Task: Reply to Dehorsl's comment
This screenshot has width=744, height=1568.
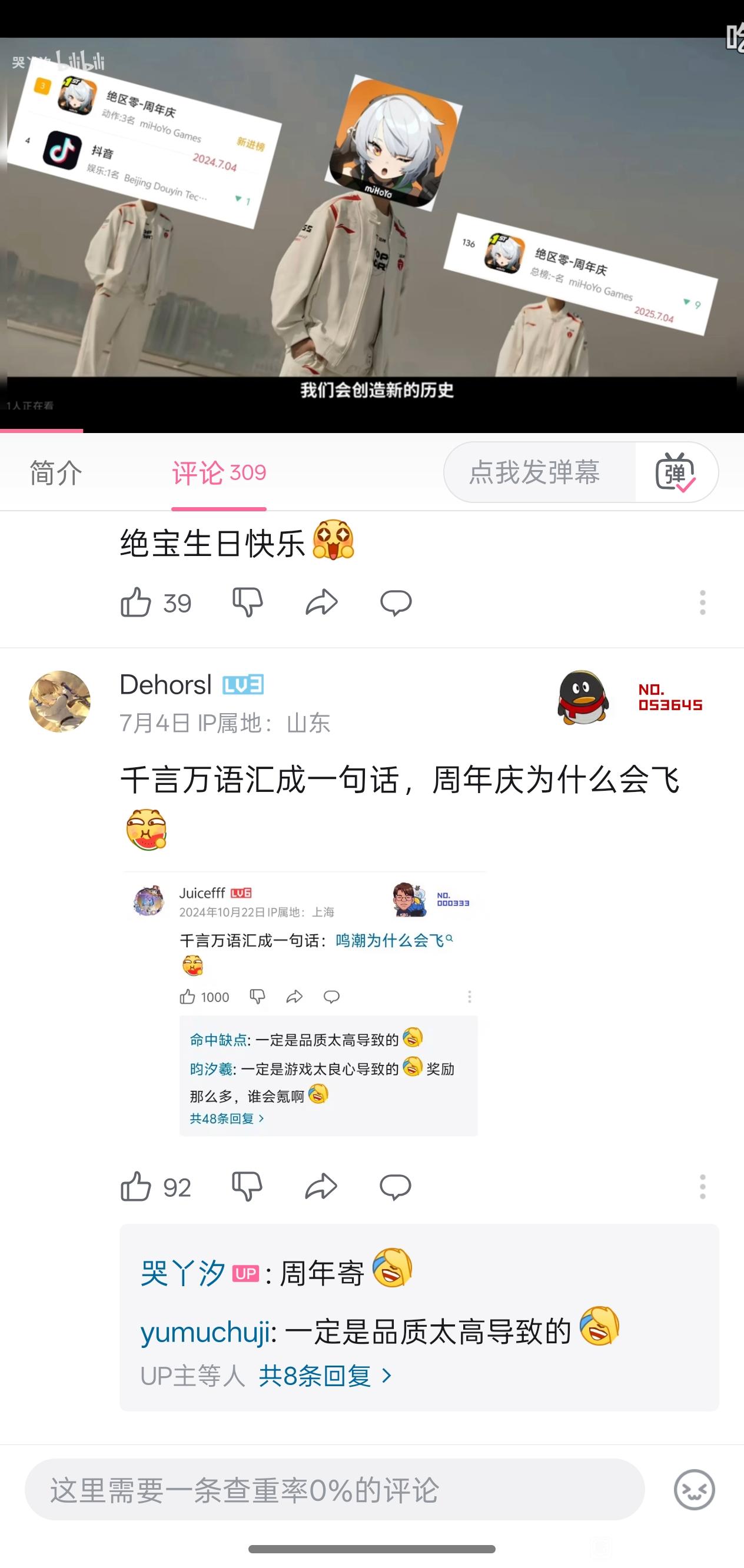Action: tap(396, 1186)
